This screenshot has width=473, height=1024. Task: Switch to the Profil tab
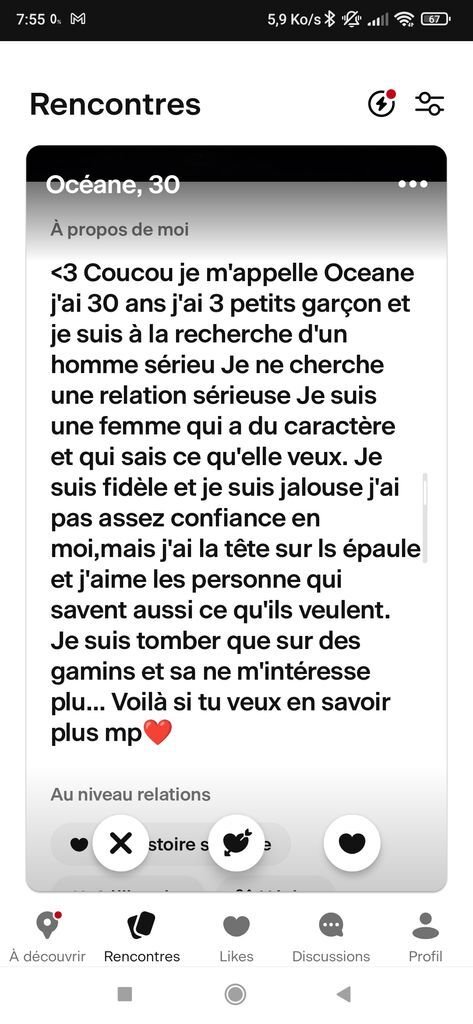coord(425,937)
